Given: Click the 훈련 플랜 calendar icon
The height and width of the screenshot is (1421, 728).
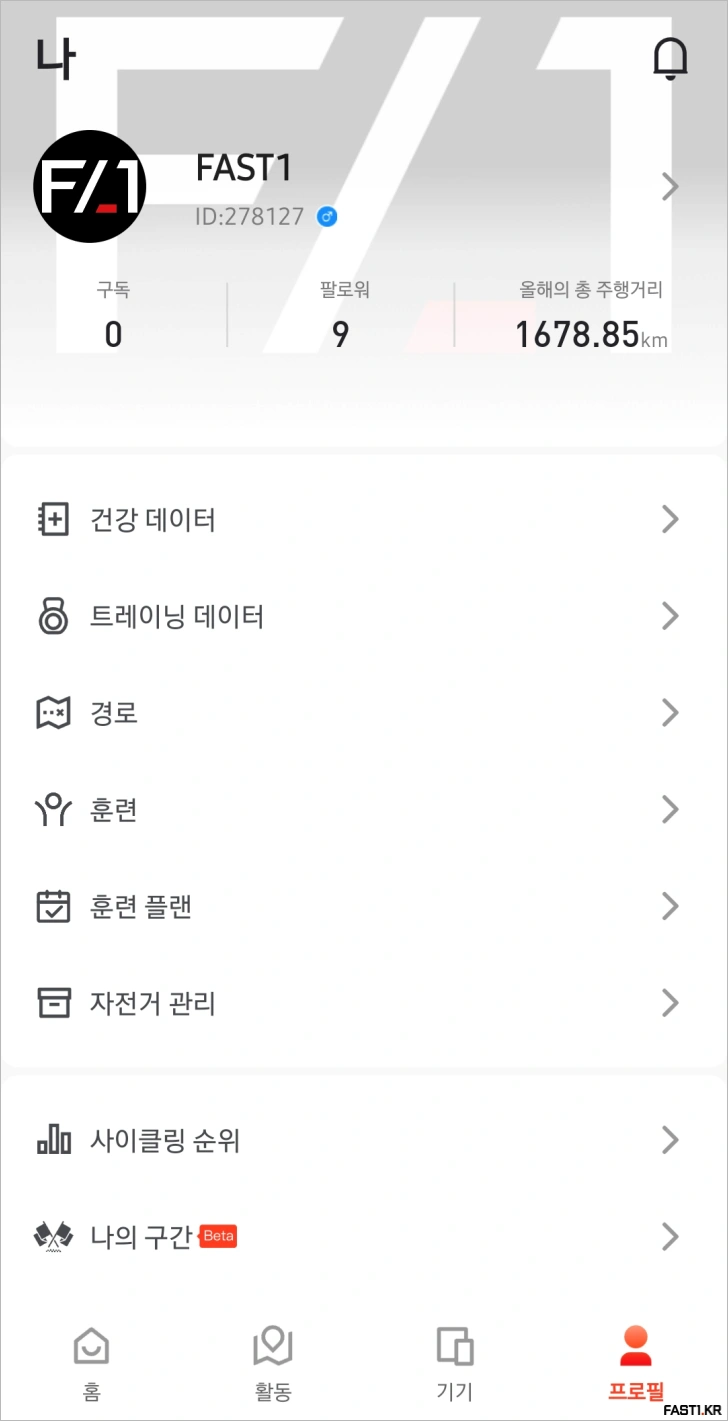Looking at the screenshot, I should click(x=52, y=906).
